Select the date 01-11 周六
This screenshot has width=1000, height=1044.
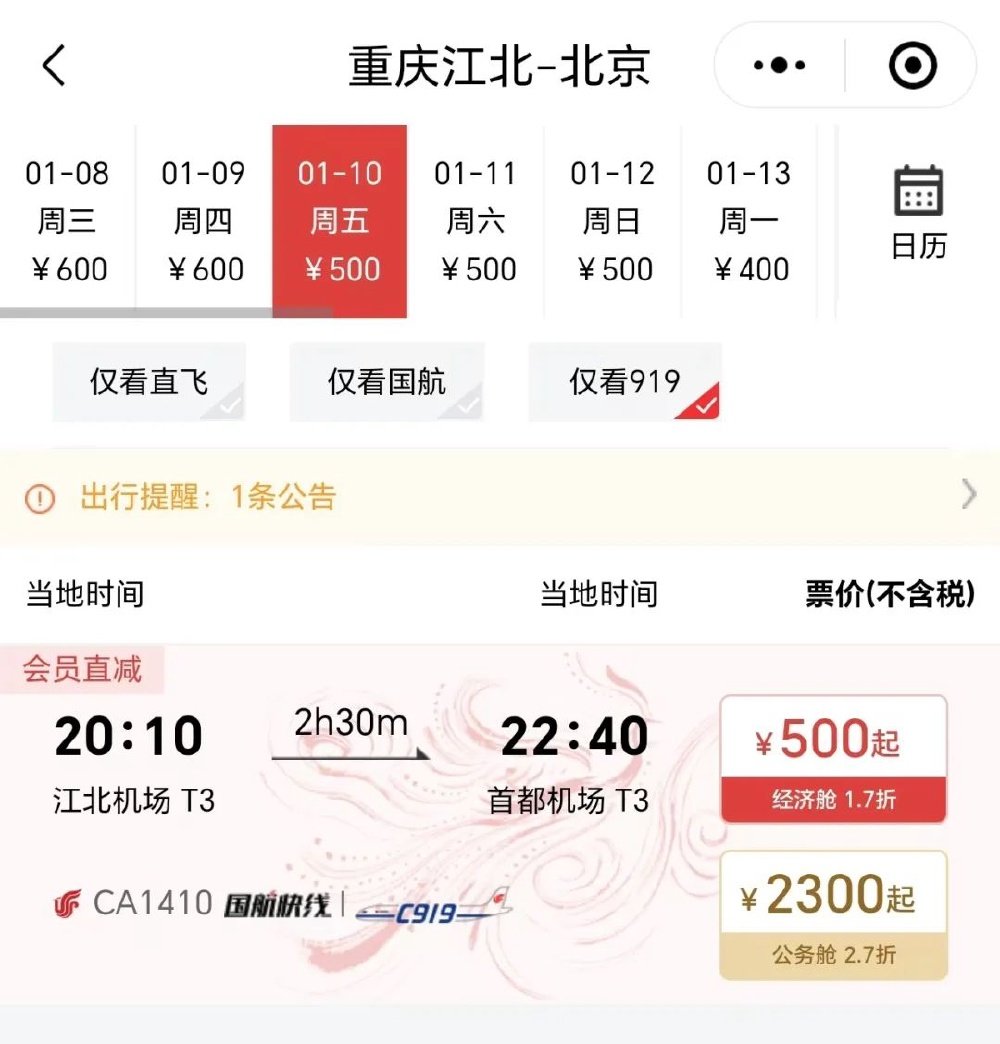[x=475, y=221]
